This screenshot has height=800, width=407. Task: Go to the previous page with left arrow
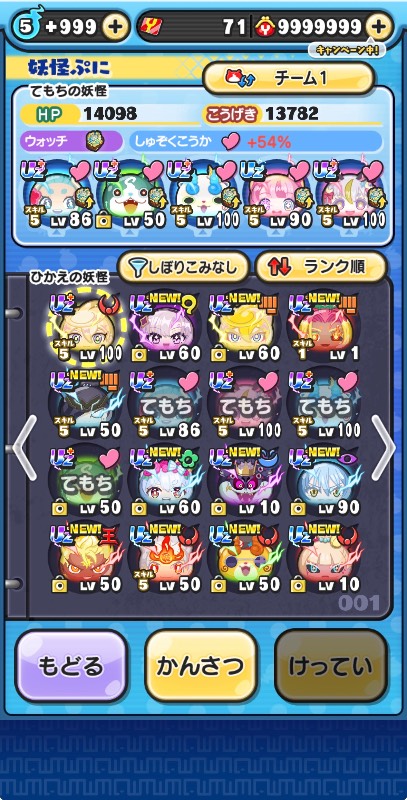point(24,447)
